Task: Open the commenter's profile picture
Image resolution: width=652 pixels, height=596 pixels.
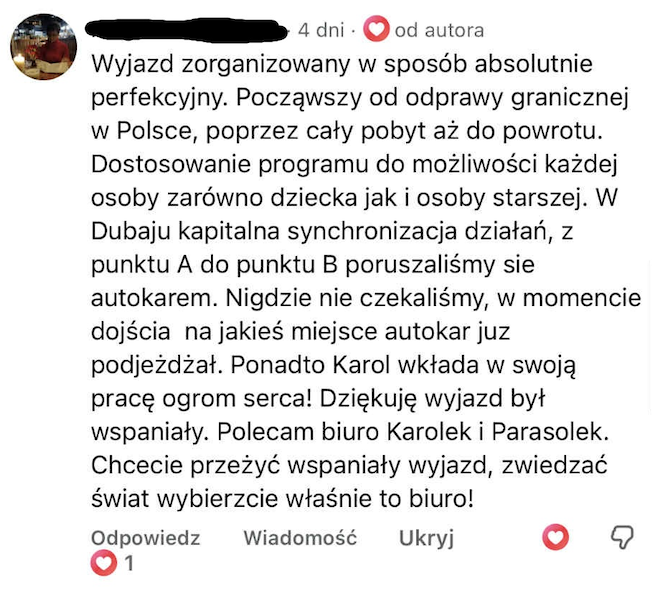Action: tap(44, 46)
